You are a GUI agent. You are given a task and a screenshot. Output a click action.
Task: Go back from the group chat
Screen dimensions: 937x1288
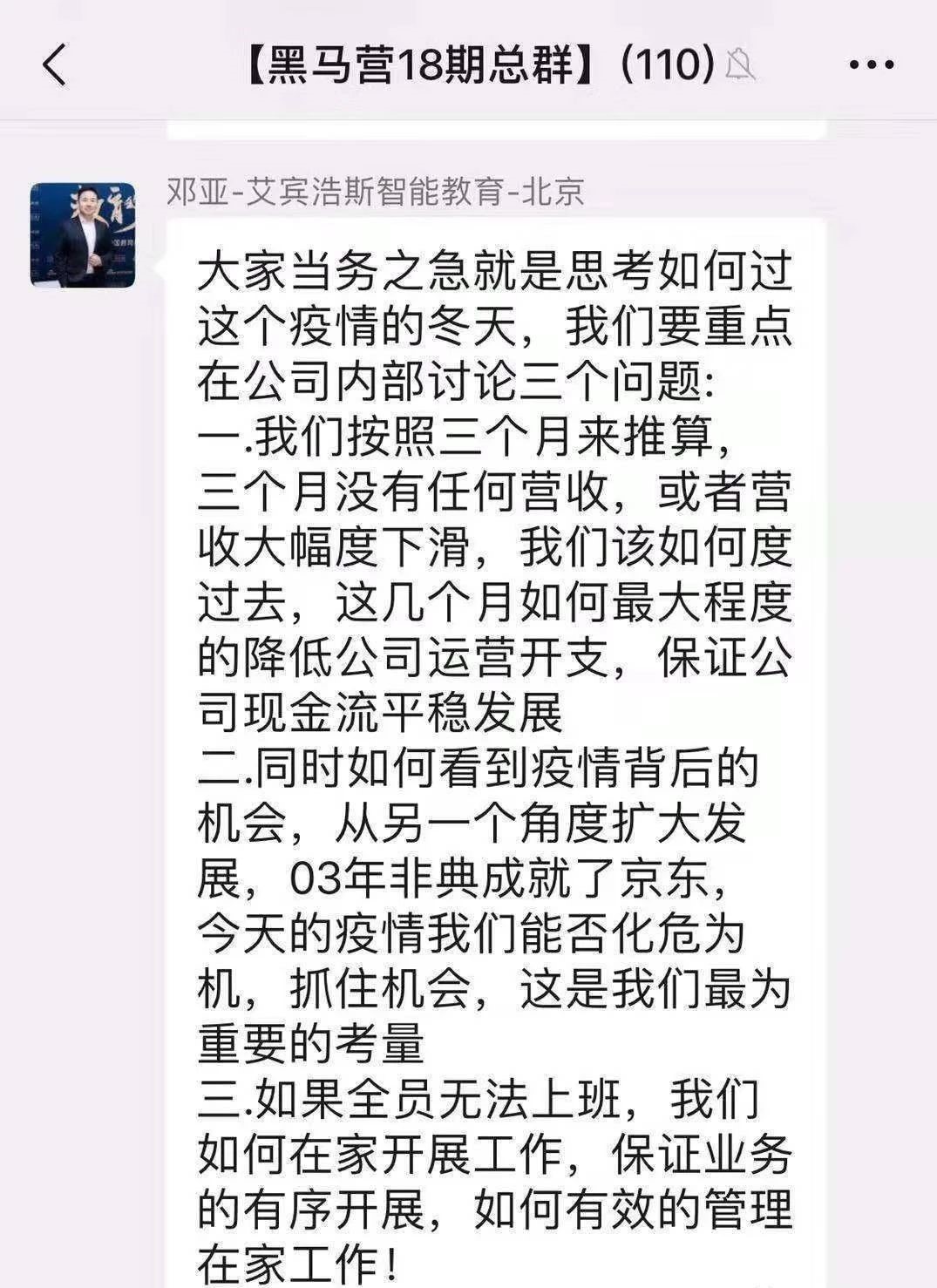point(54,65)
